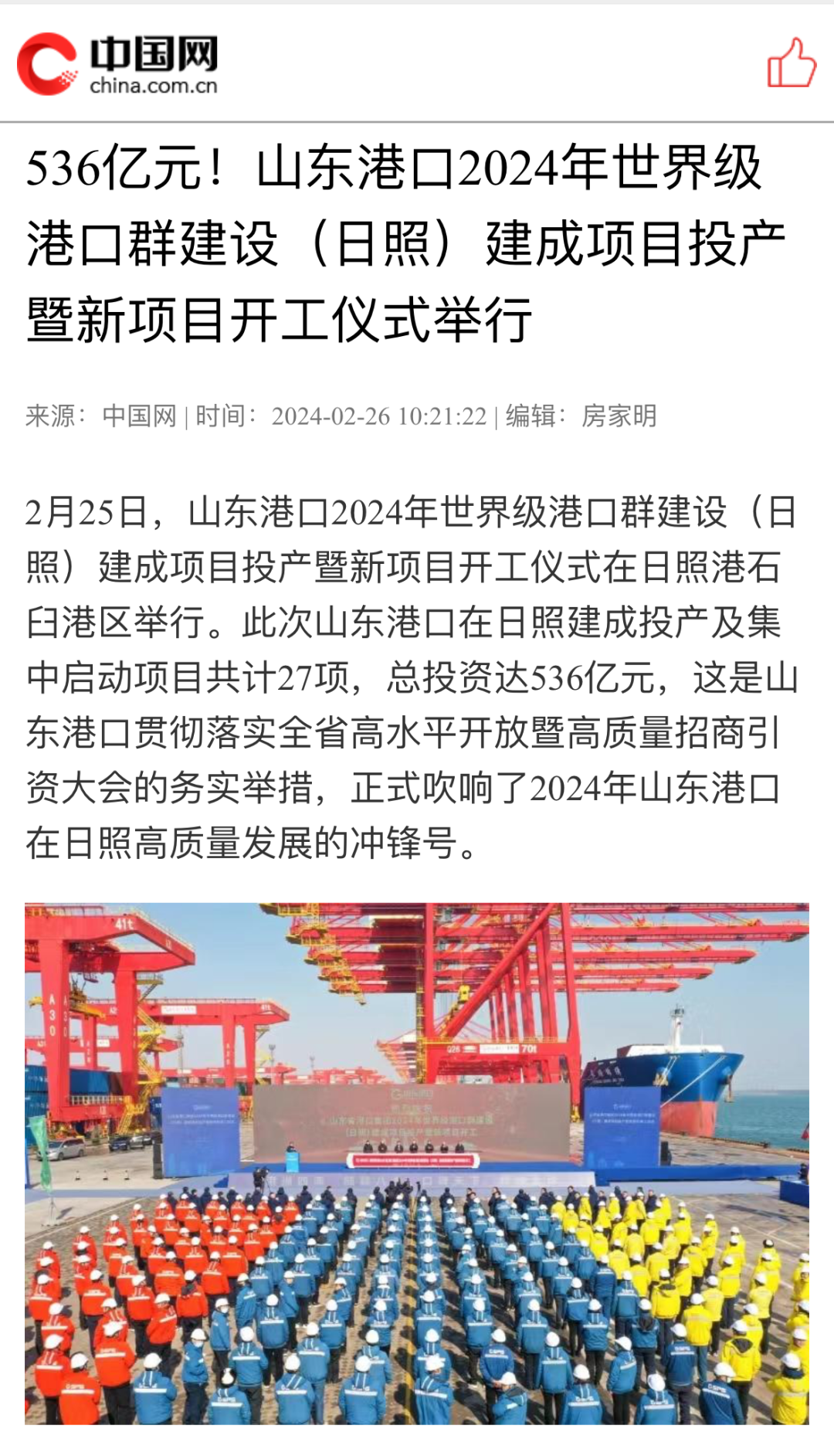Open the port ceremony photo
Viewport: 834px width, 1456px height.
click(417, 1163)
